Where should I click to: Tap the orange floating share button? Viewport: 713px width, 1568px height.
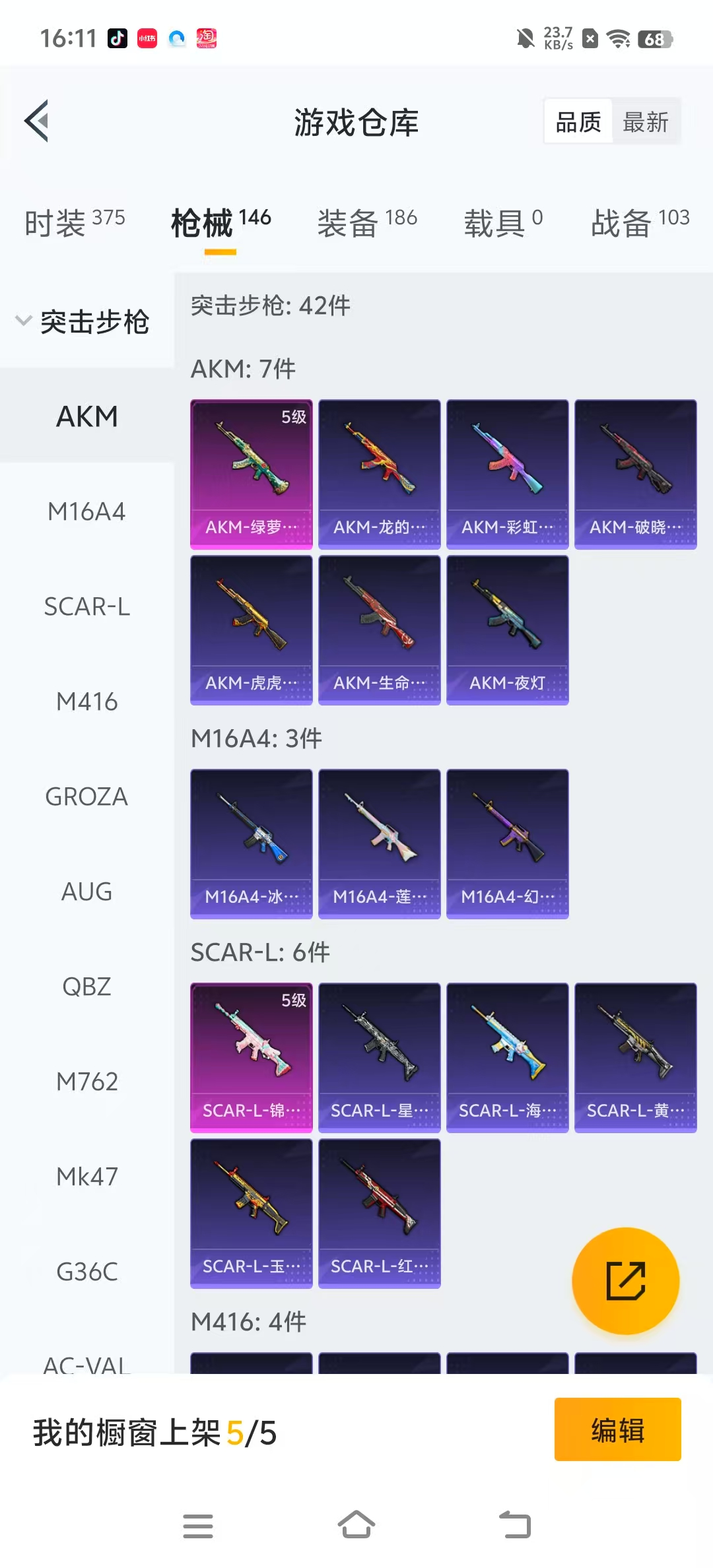(x=625, y=1281)
